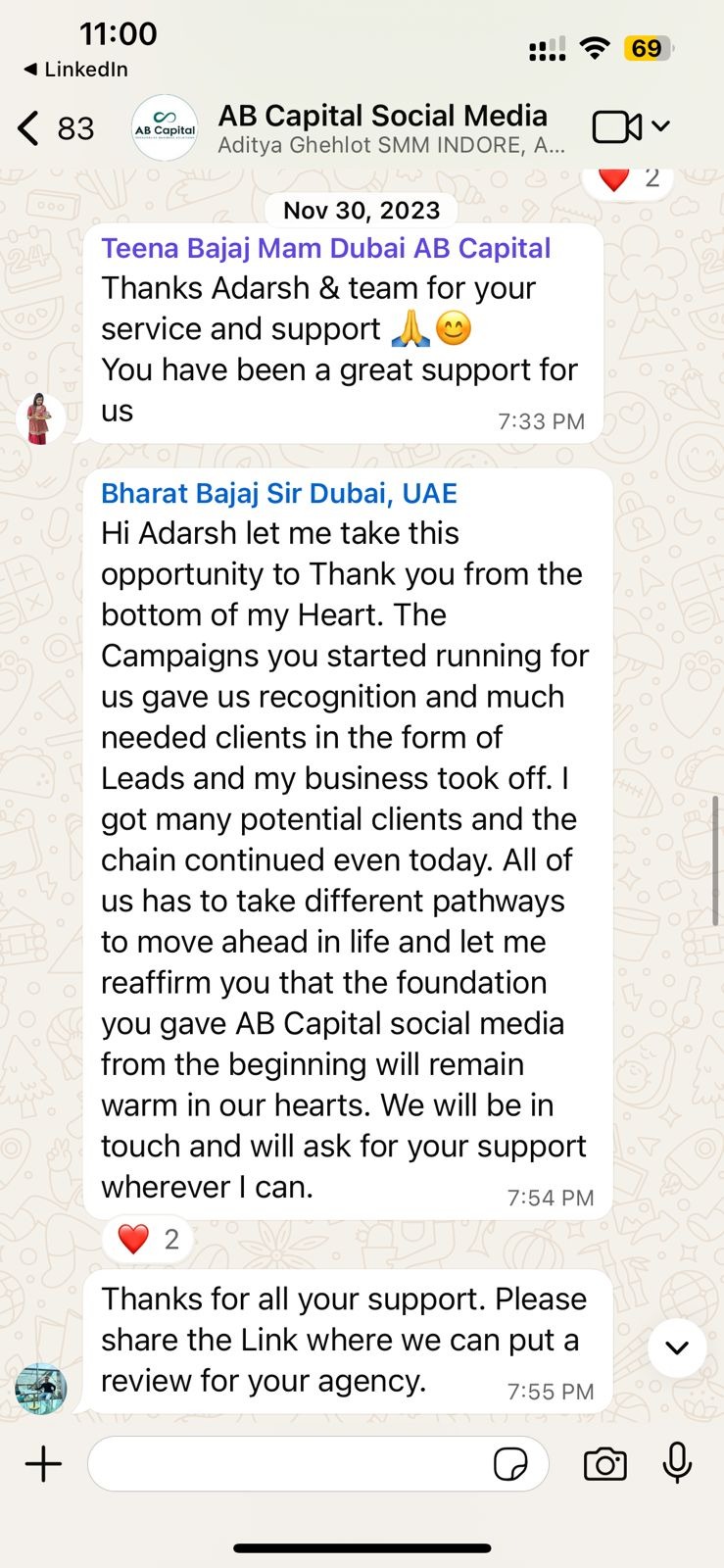
Task: Focus the message input field
Action: point(289,1464)
